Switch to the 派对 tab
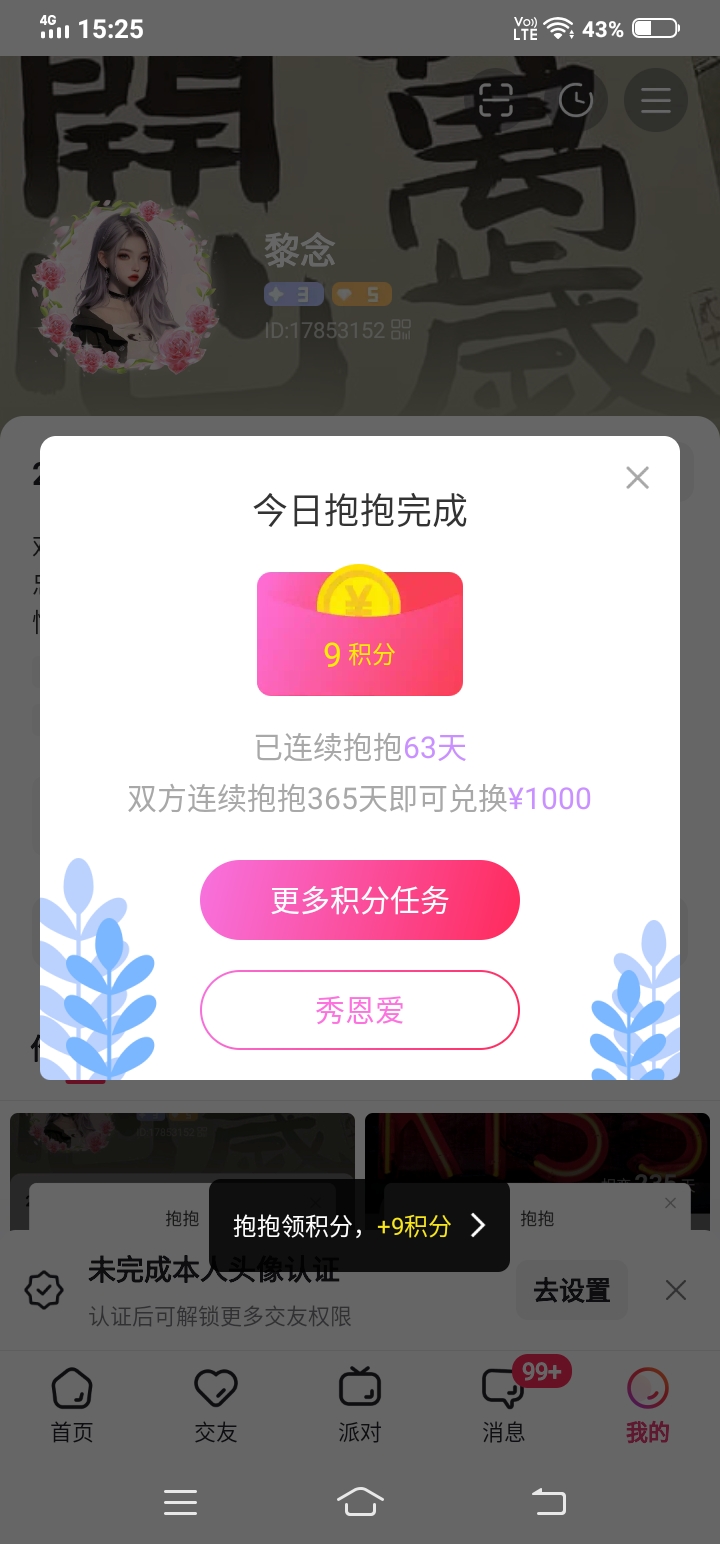 (x=360, y=1406)
